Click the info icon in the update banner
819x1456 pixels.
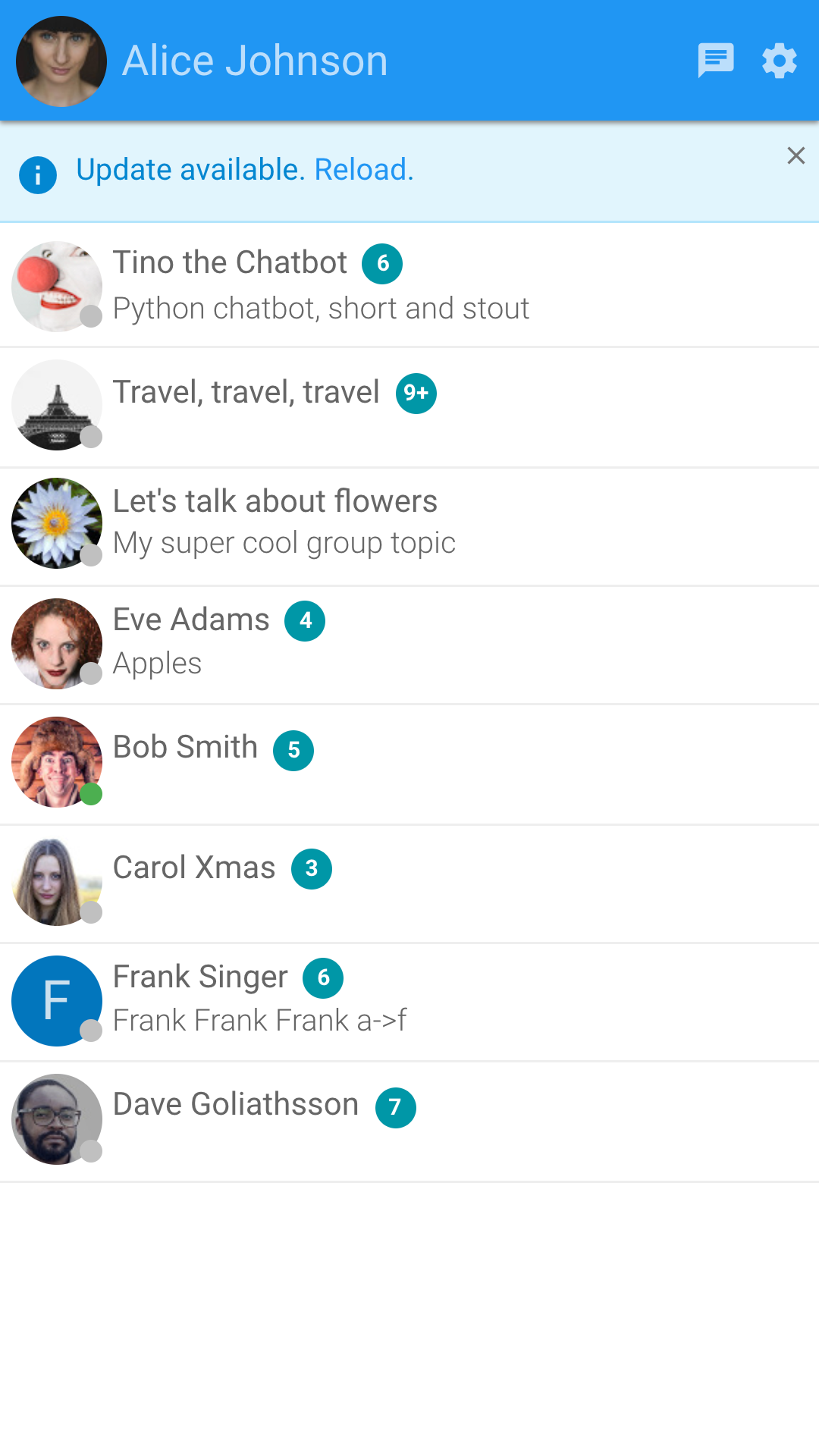tap(38, 175)
